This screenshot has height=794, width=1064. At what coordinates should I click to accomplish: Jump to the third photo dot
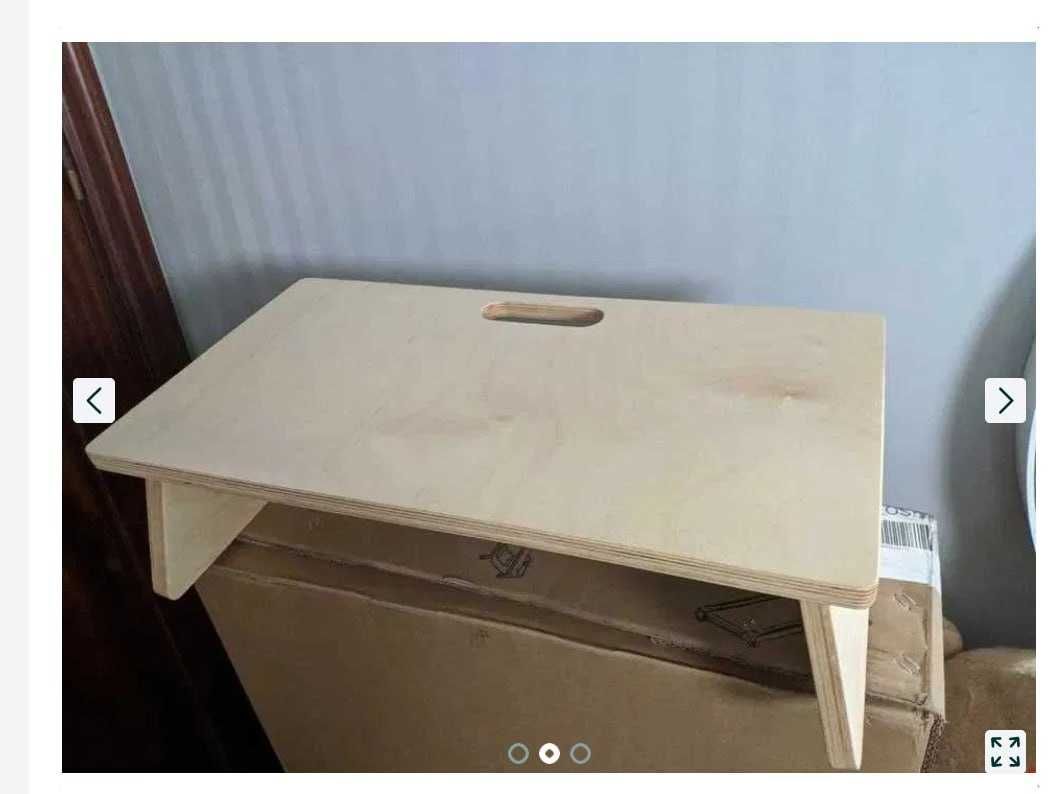coord(581,753)
